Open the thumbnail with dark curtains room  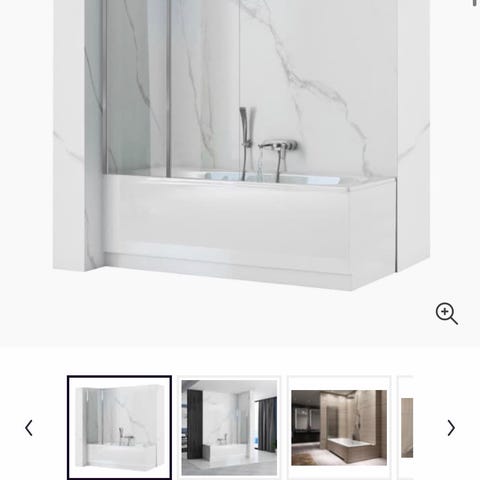[229, 428]
